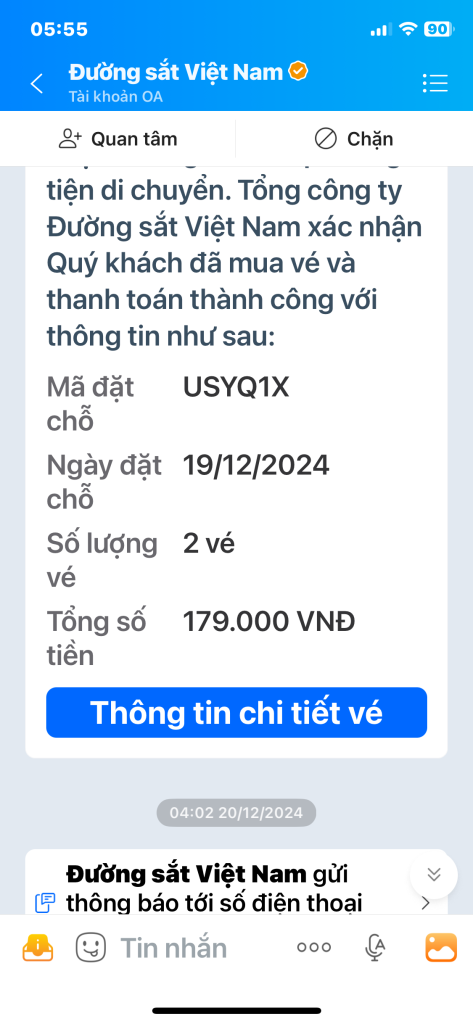Open the list menu in header
This screenshot has width=473, height=1024.
coord(435,83)
